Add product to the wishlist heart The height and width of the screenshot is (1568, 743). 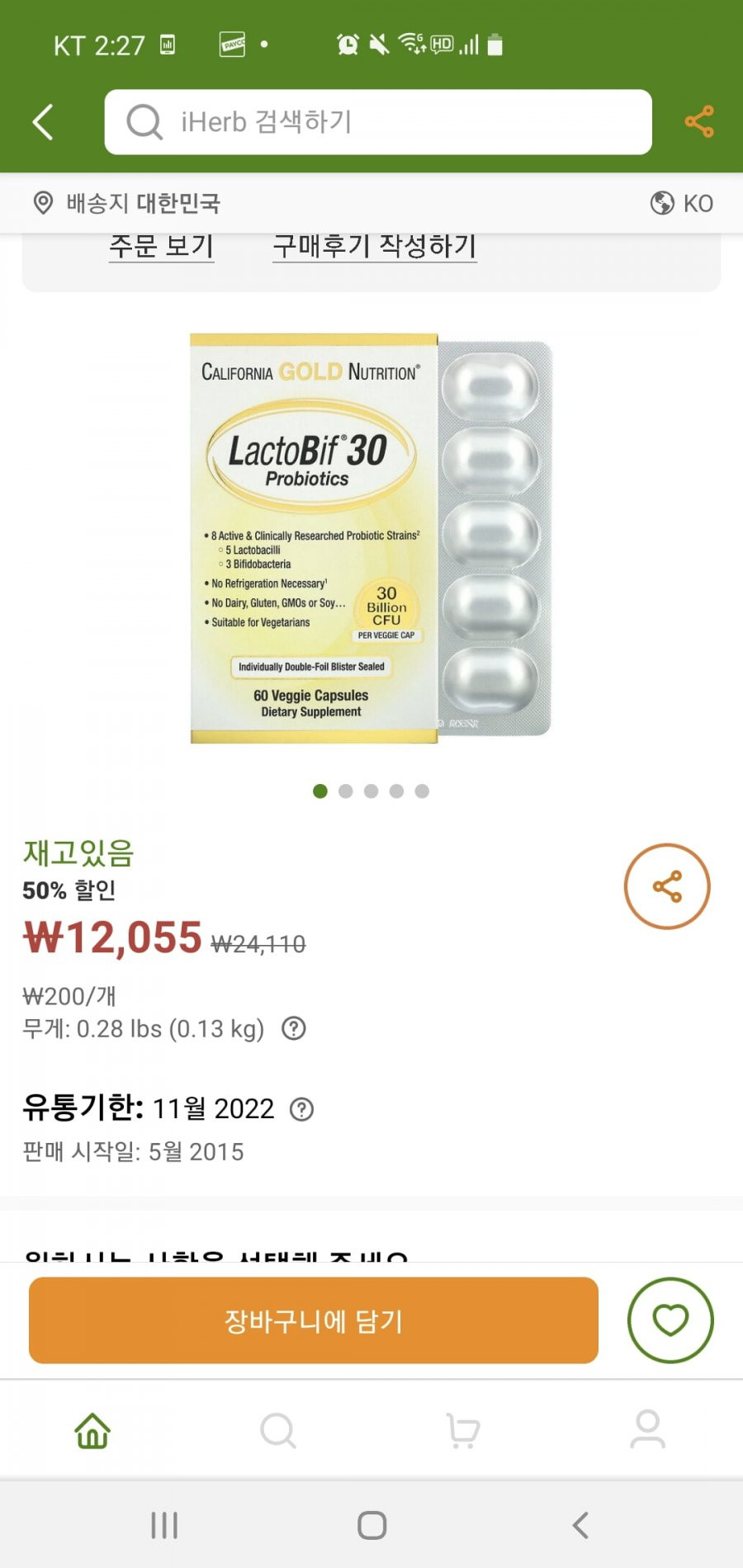[670, 1320]
